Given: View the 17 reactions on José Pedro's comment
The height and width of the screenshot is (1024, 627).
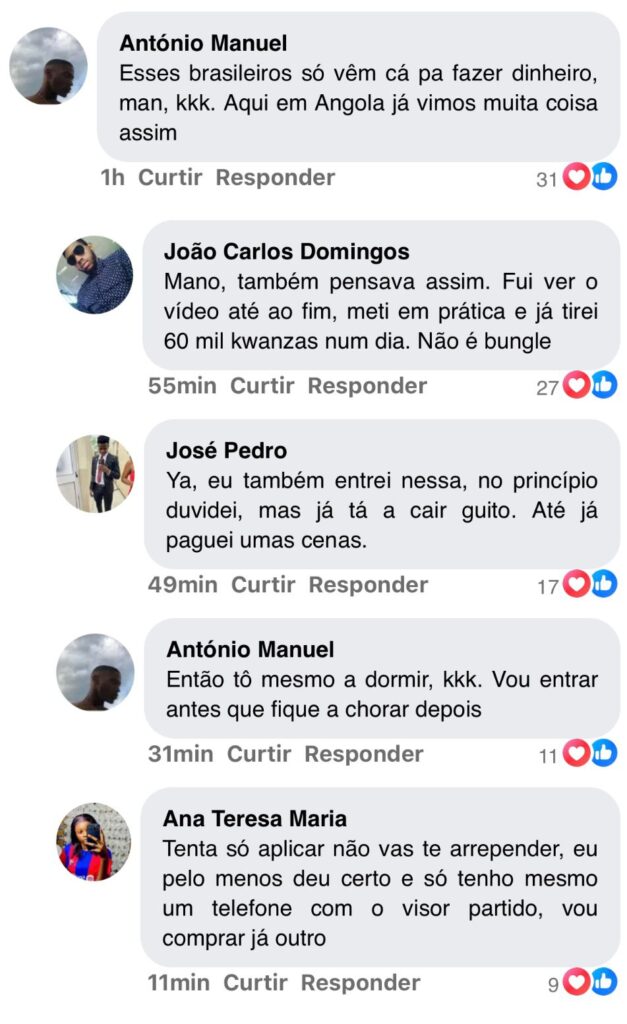Looking at the screenshot, I should pyautogui.click(x=577, y=586).
